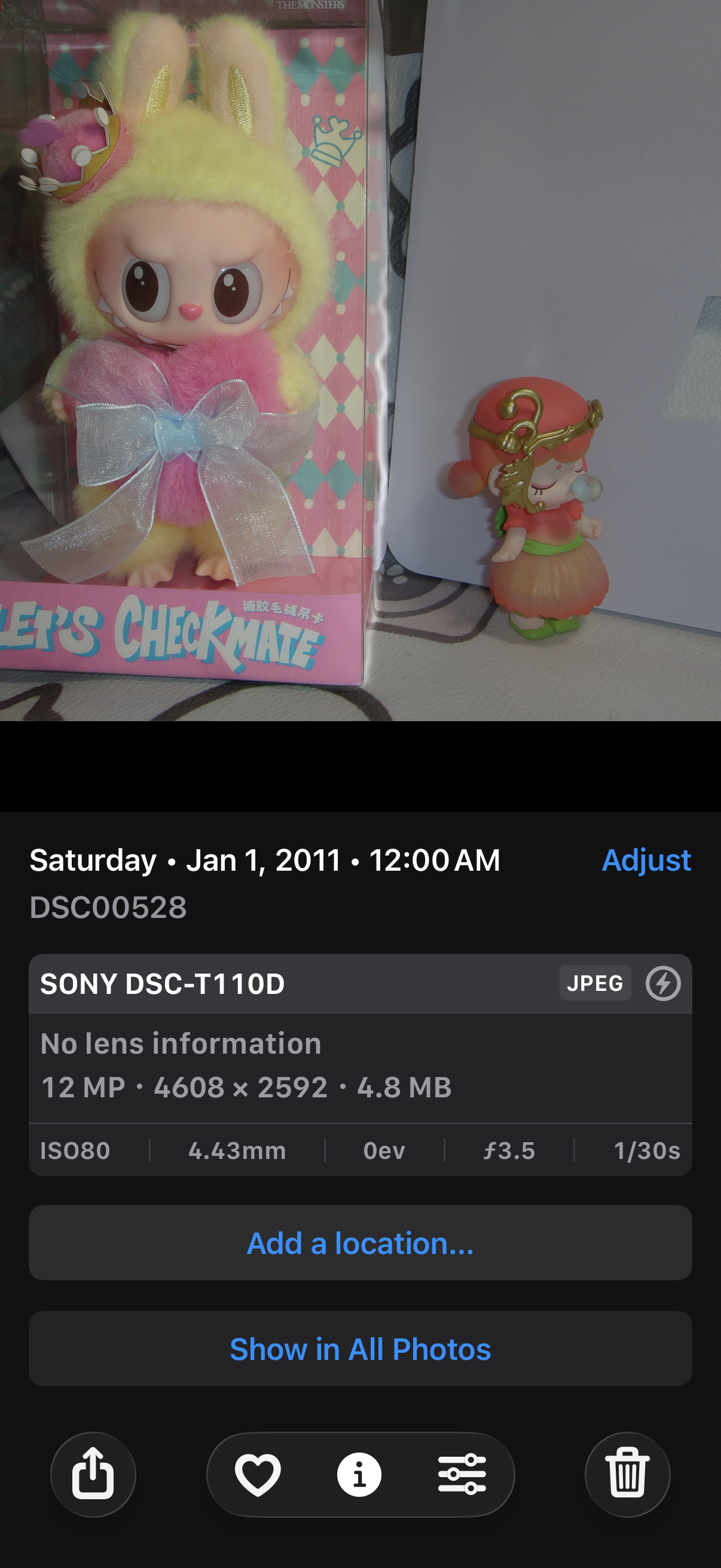Favorite this photo with the heart

(x=258, y=1474)
